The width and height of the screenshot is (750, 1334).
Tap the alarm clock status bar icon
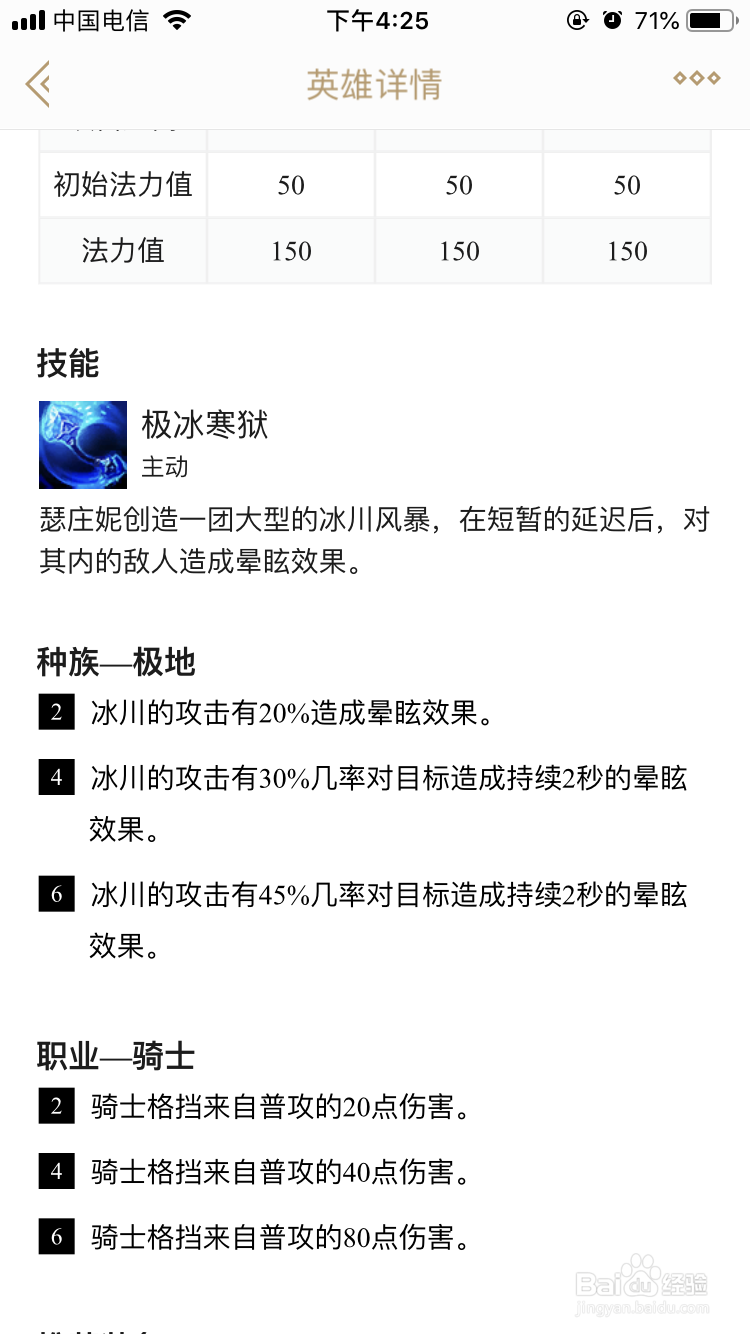tap(612, 19)
